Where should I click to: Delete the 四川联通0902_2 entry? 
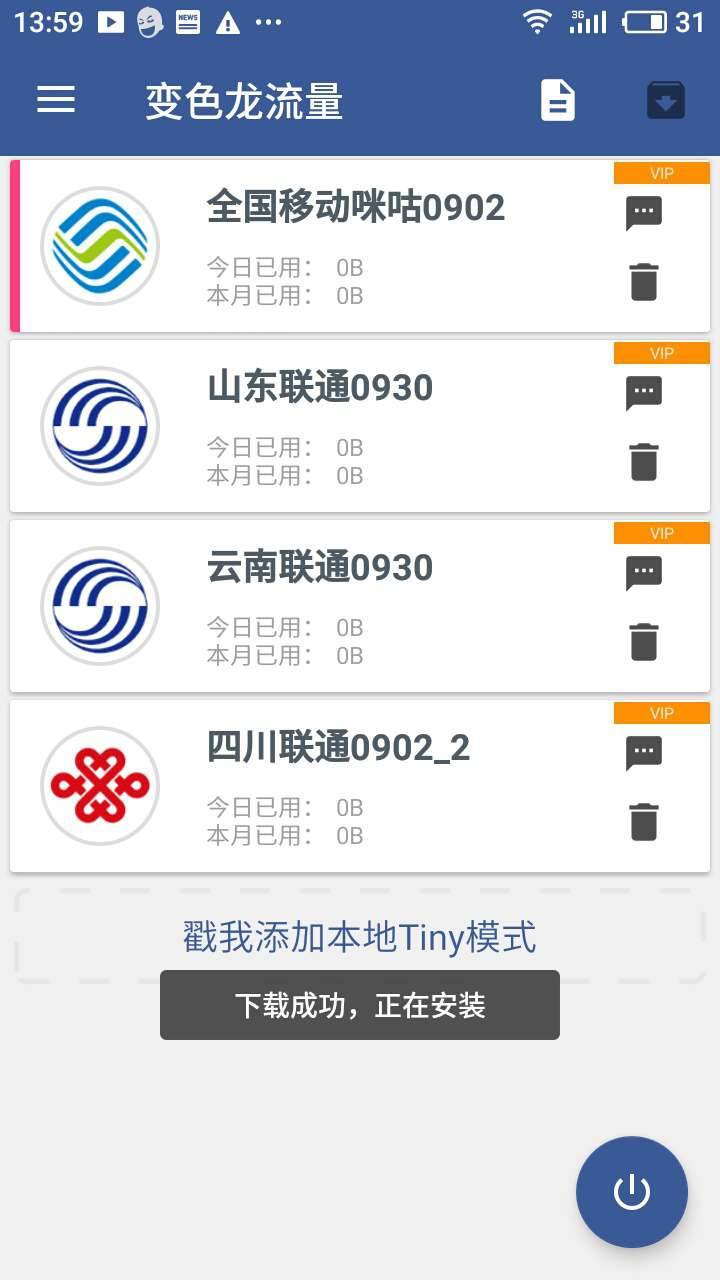point(644,822)
